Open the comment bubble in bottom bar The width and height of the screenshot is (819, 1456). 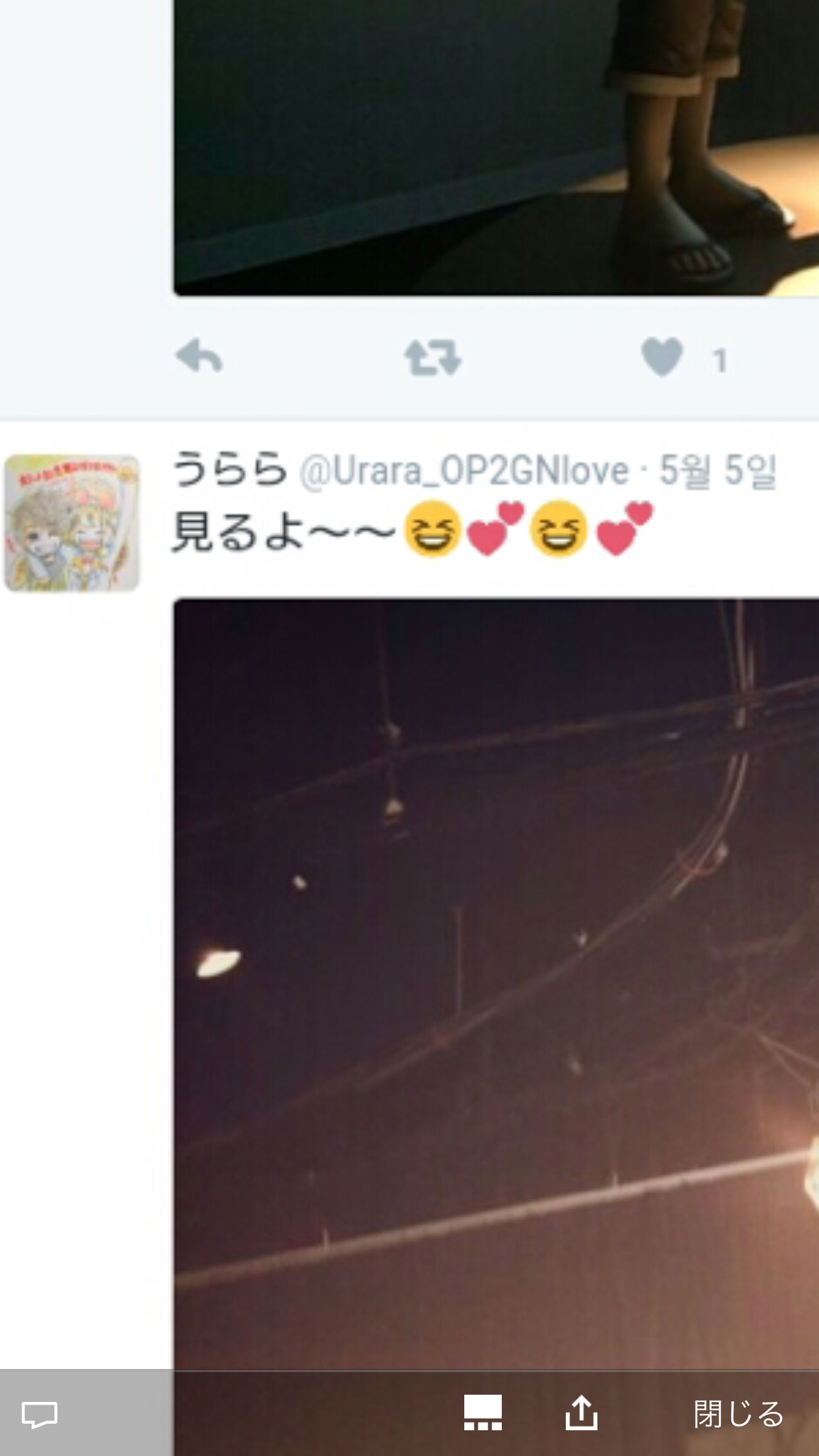(40, 1414)
